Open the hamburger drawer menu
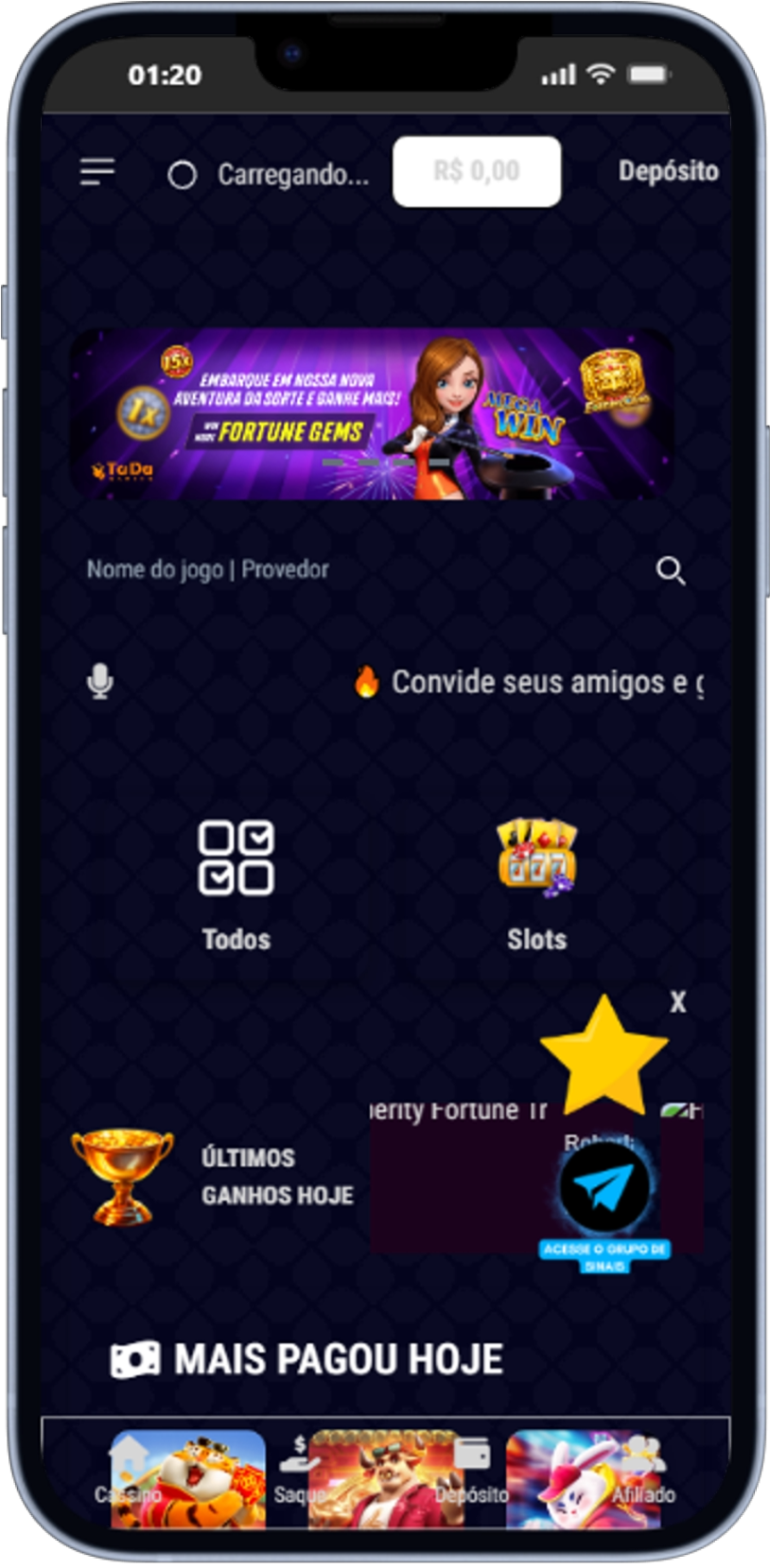The width and height of the screenshot is (770, 1568). coord(97,172)
